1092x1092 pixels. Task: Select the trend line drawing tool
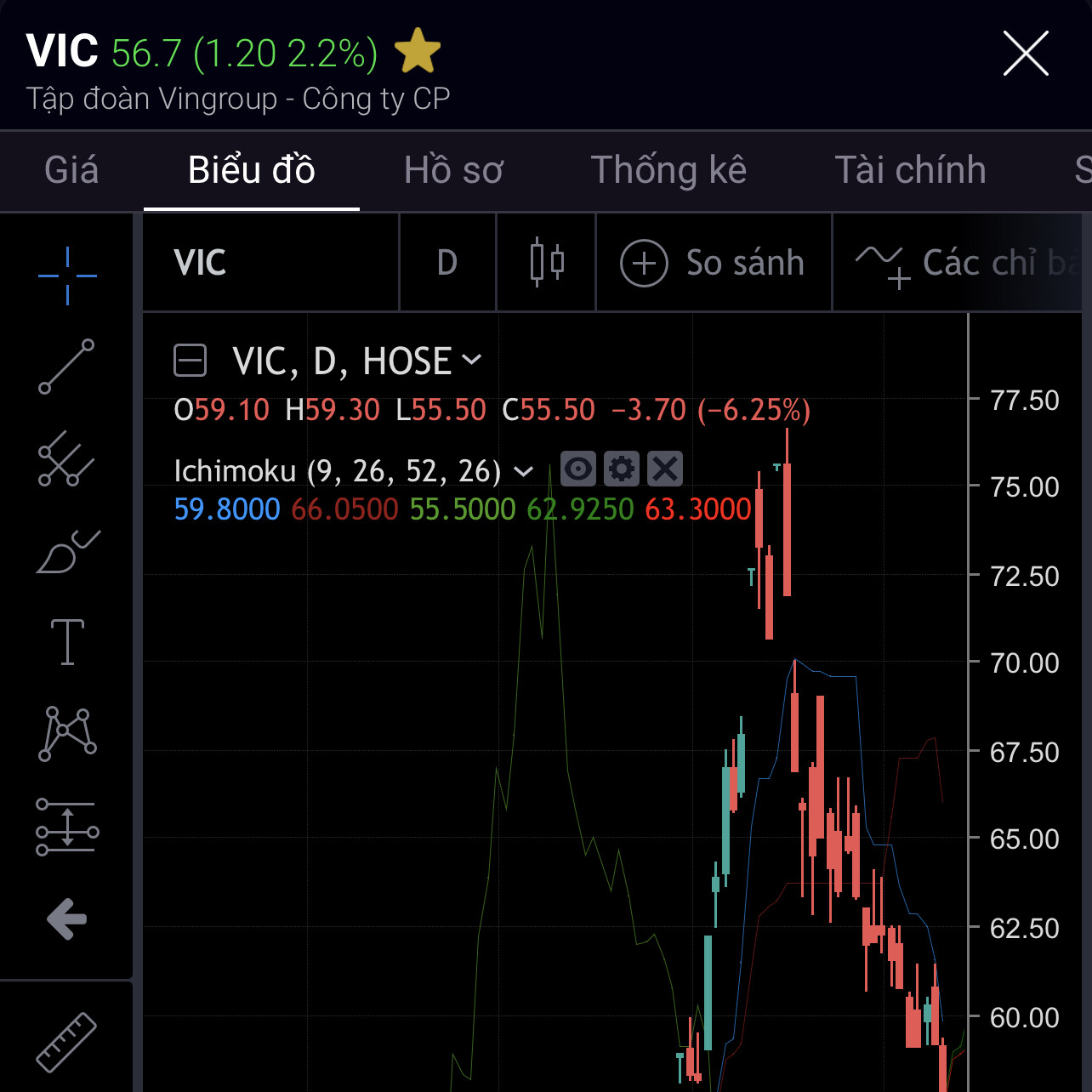coord(66,367)
